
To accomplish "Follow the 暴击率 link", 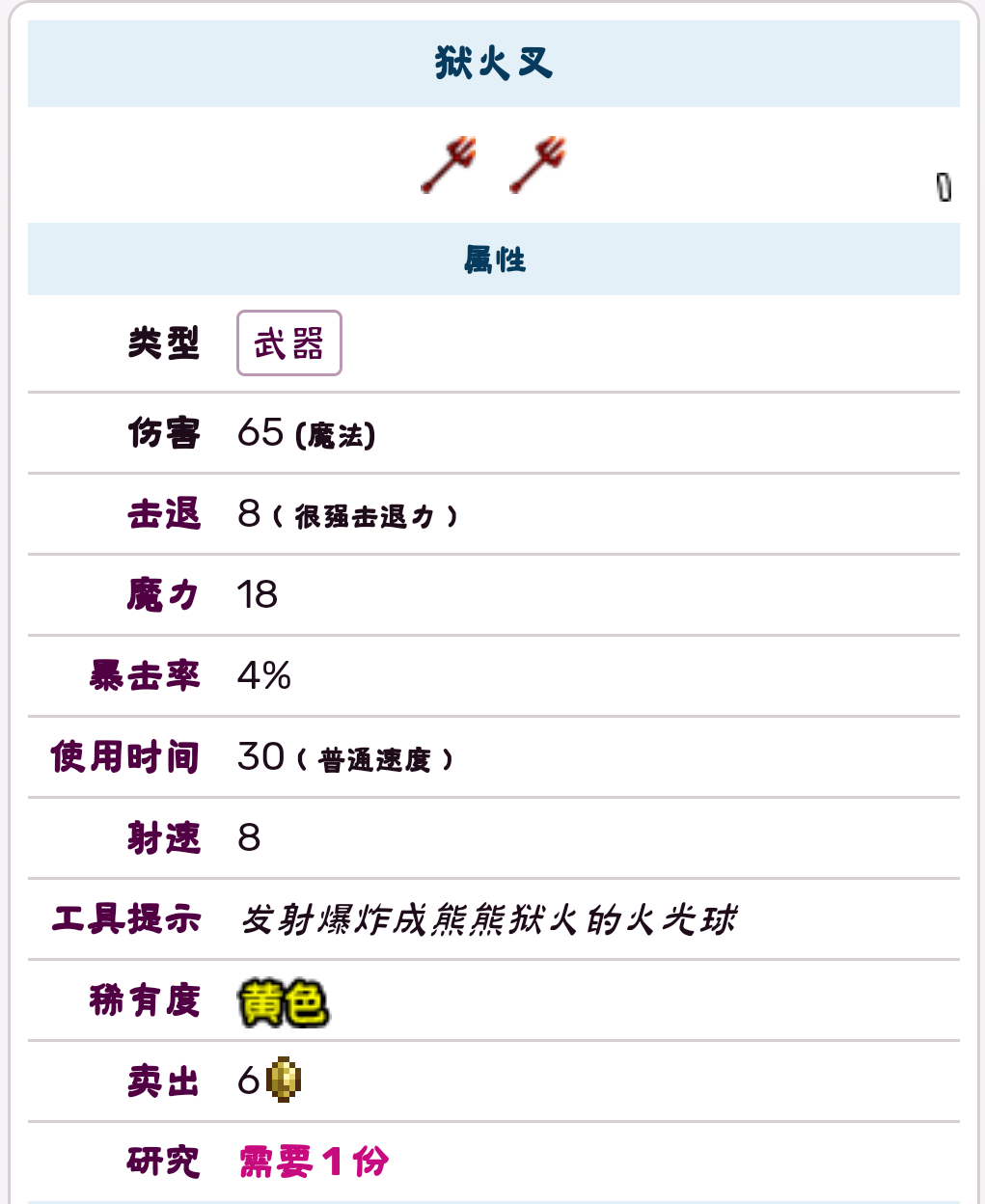I will (145, 676).
